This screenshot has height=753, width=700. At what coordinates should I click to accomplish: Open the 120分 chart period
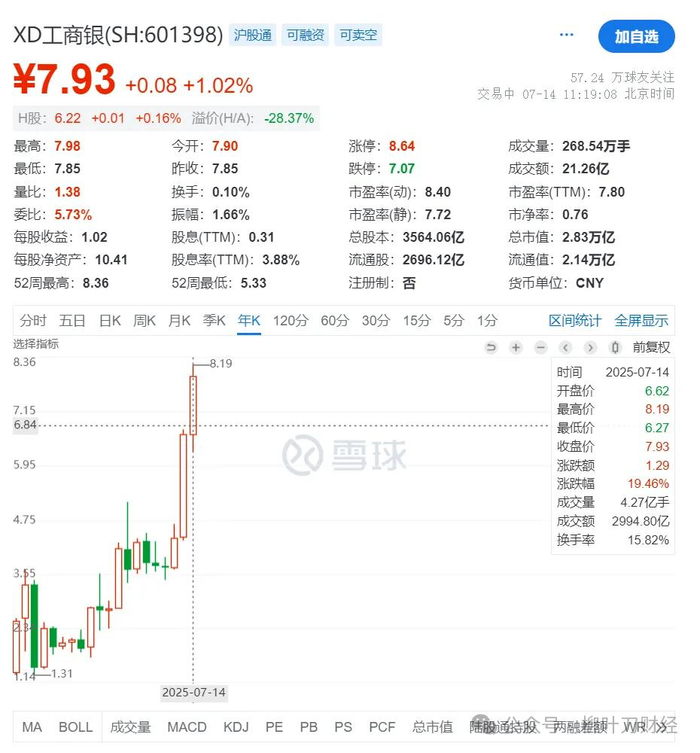(x=290, y=320)
